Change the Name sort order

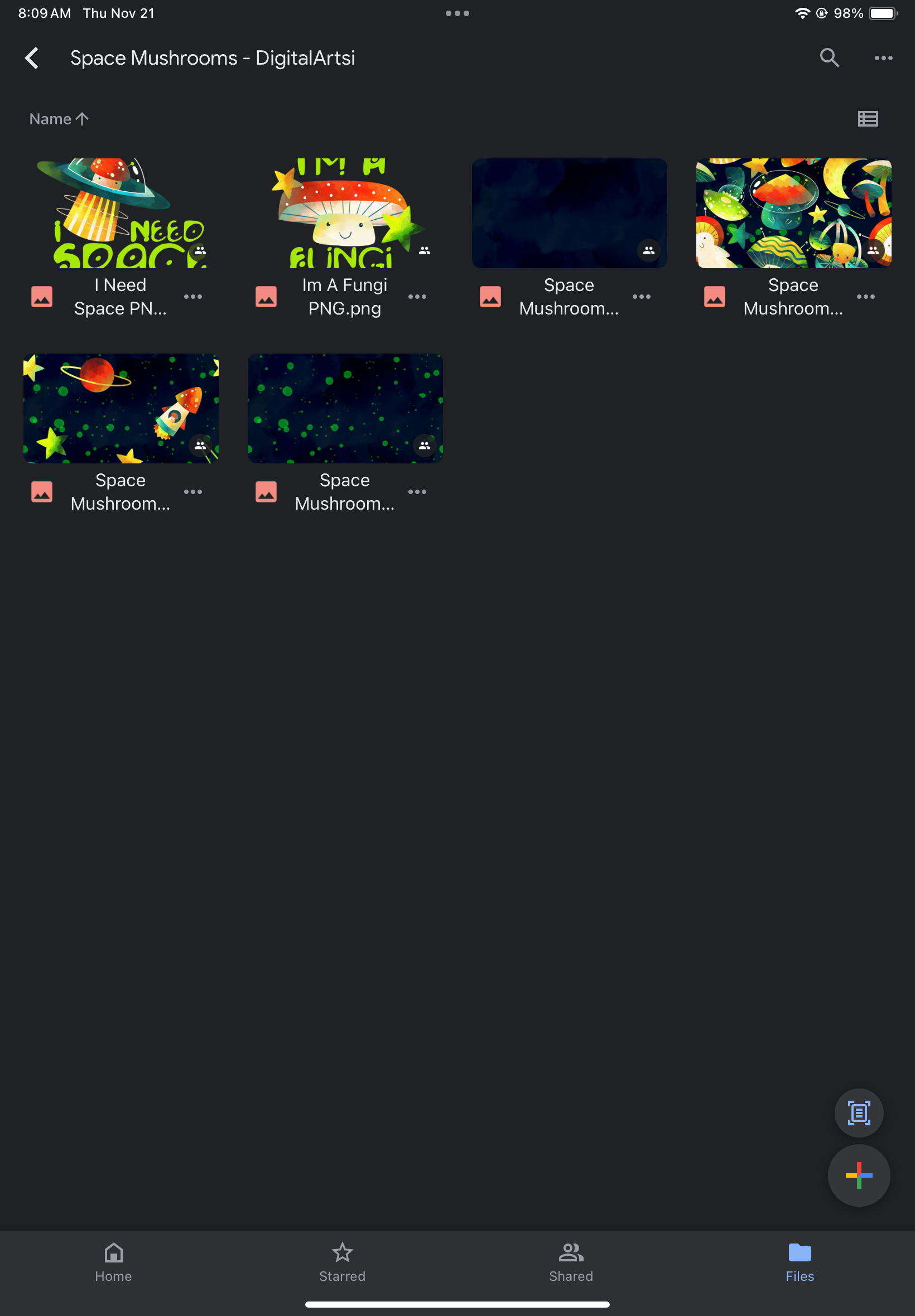click(x=59, y=119)
